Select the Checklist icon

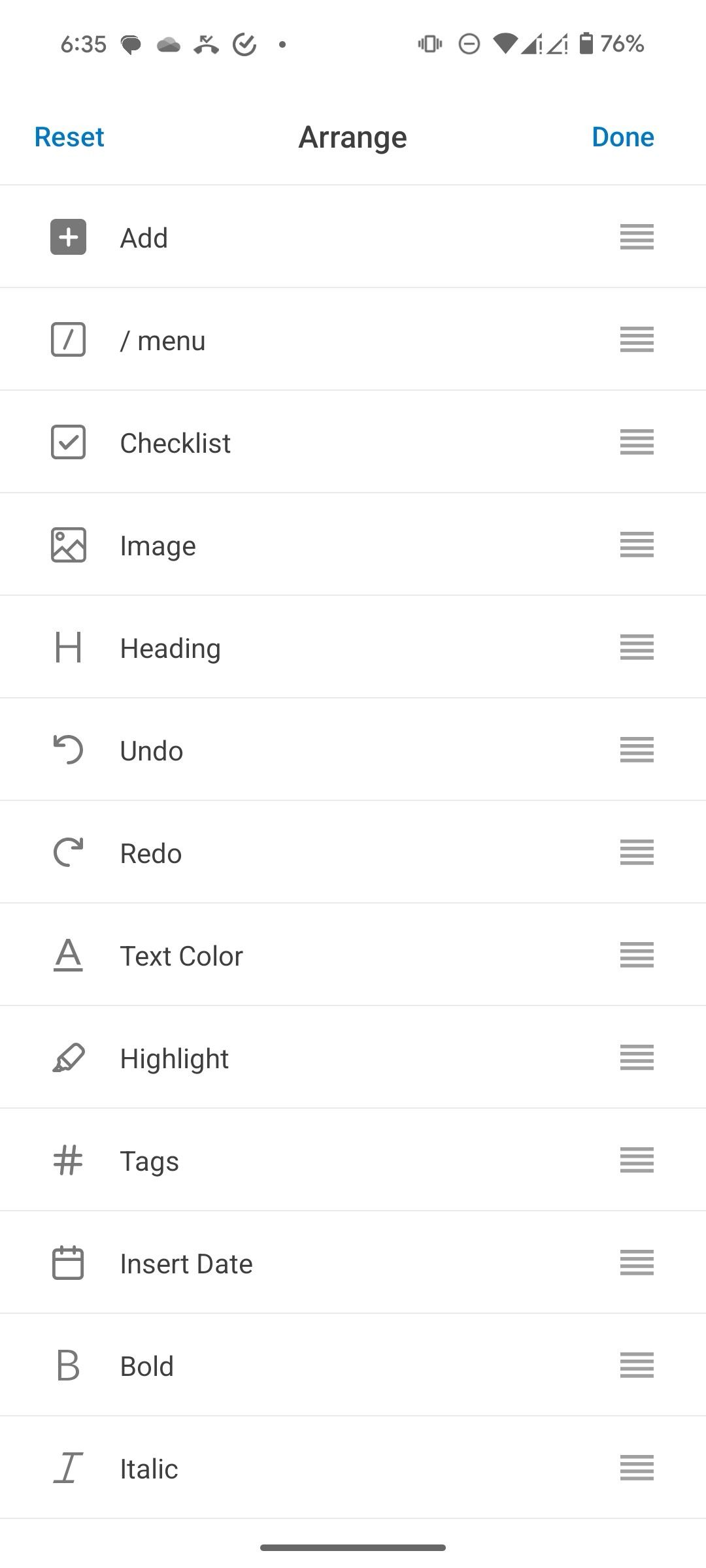[68, 442]
